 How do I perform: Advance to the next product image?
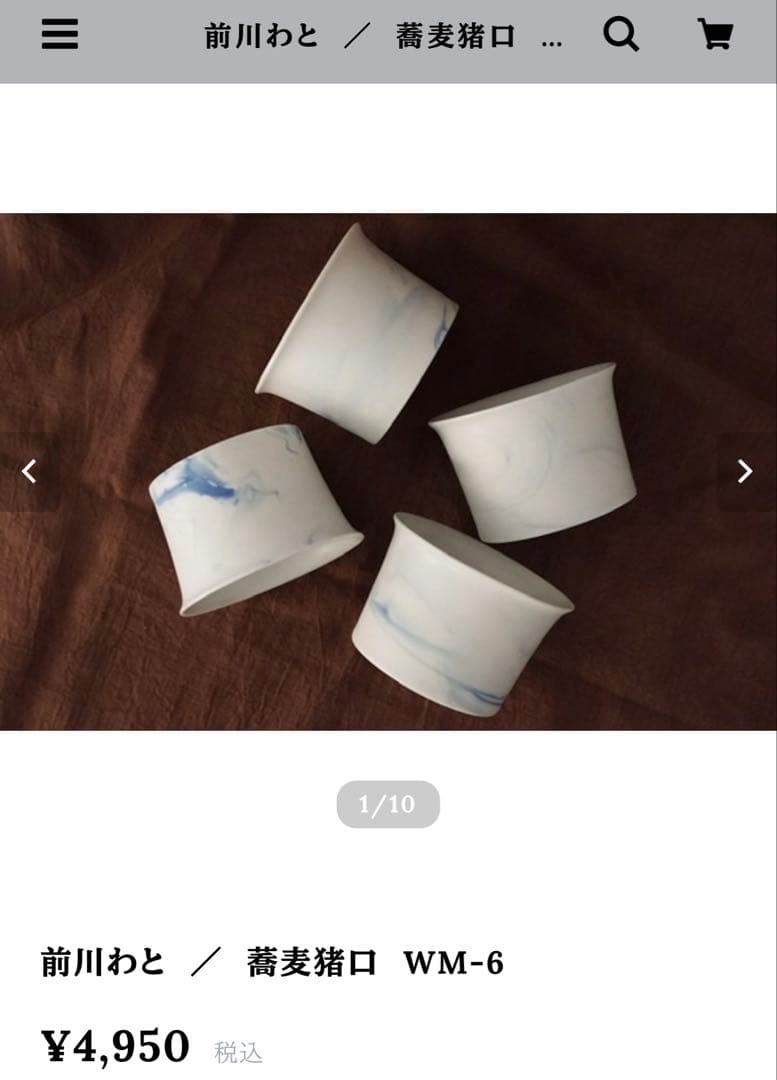point(745,471)
